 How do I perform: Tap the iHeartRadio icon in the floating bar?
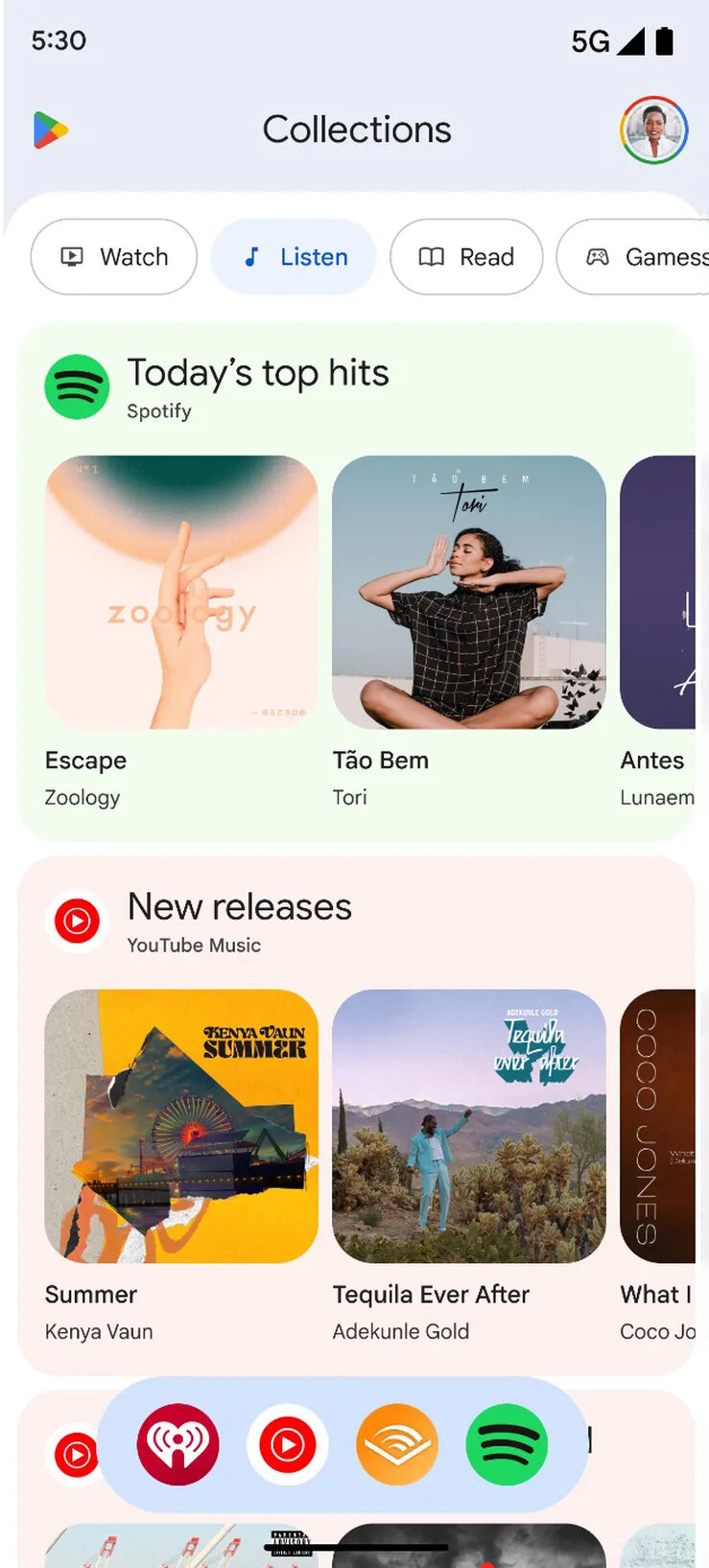[x=178, y=1444]
